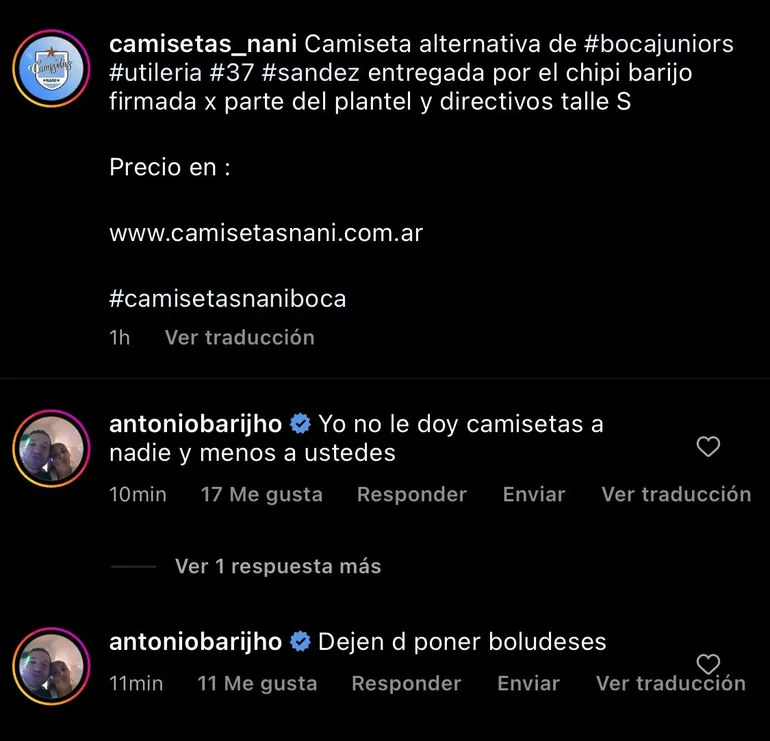Translate the "Yo no le doy camisetas" comment
Image resolution: width=770 pixels, height=741 pixels.
[x=676, y=494]
